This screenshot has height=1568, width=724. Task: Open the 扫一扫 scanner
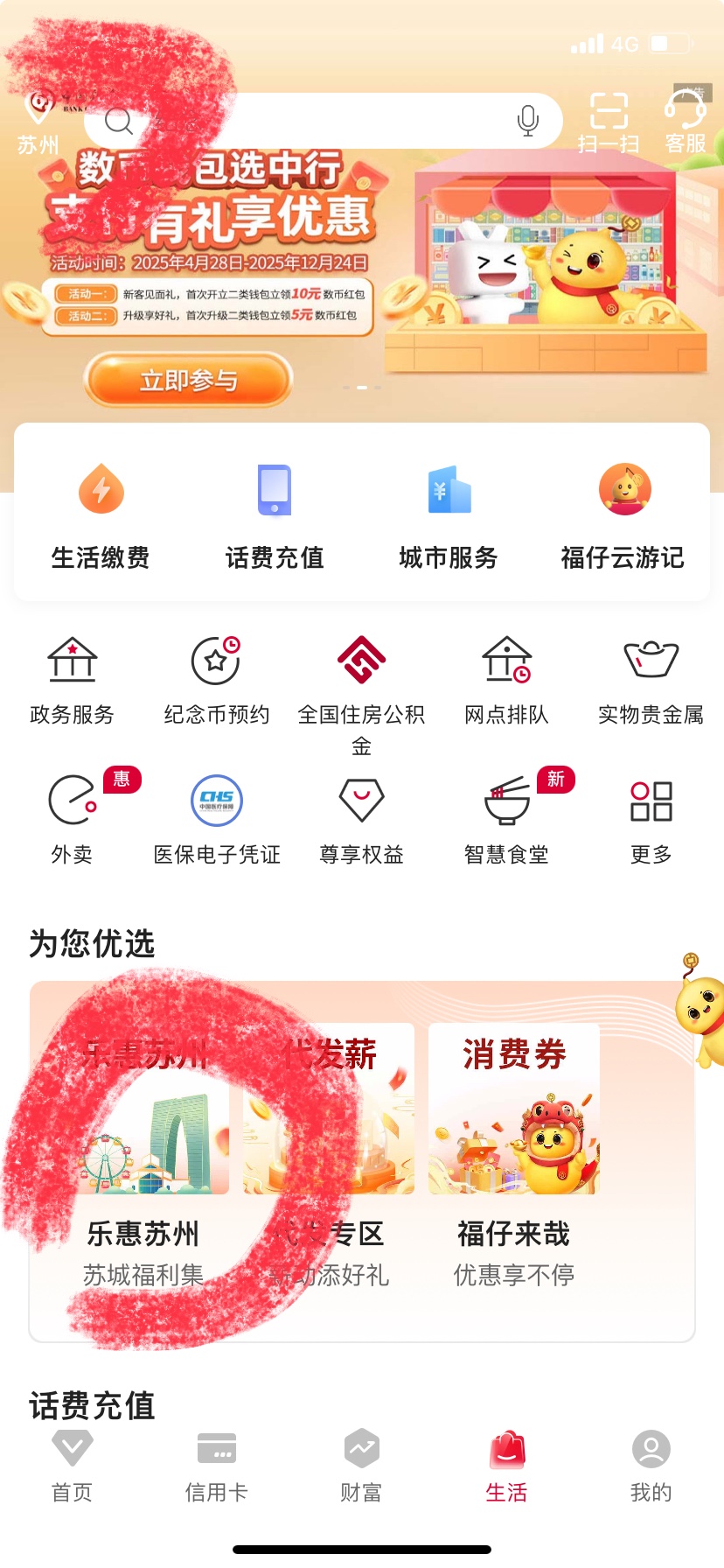pyautogui.click(x=609, y=122)
